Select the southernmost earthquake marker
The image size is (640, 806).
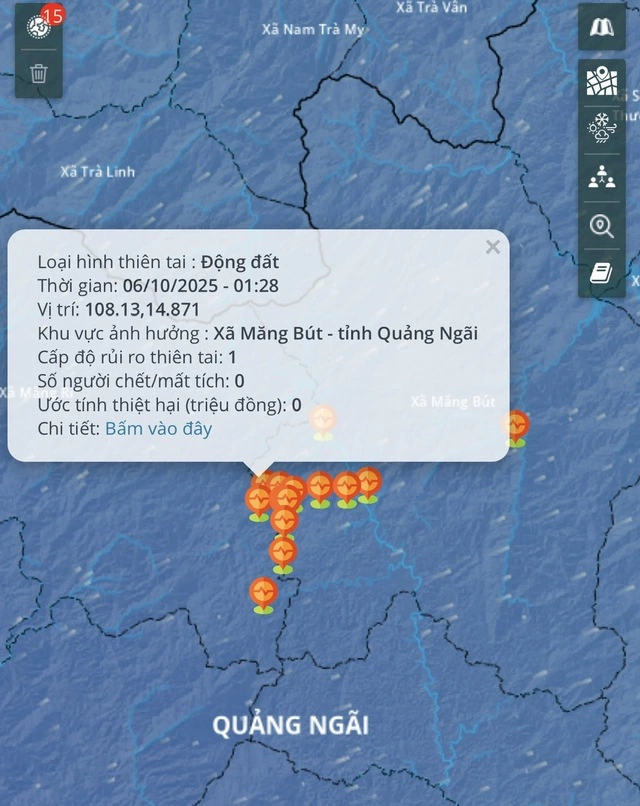pyautogui.click(x=263, y=592)
